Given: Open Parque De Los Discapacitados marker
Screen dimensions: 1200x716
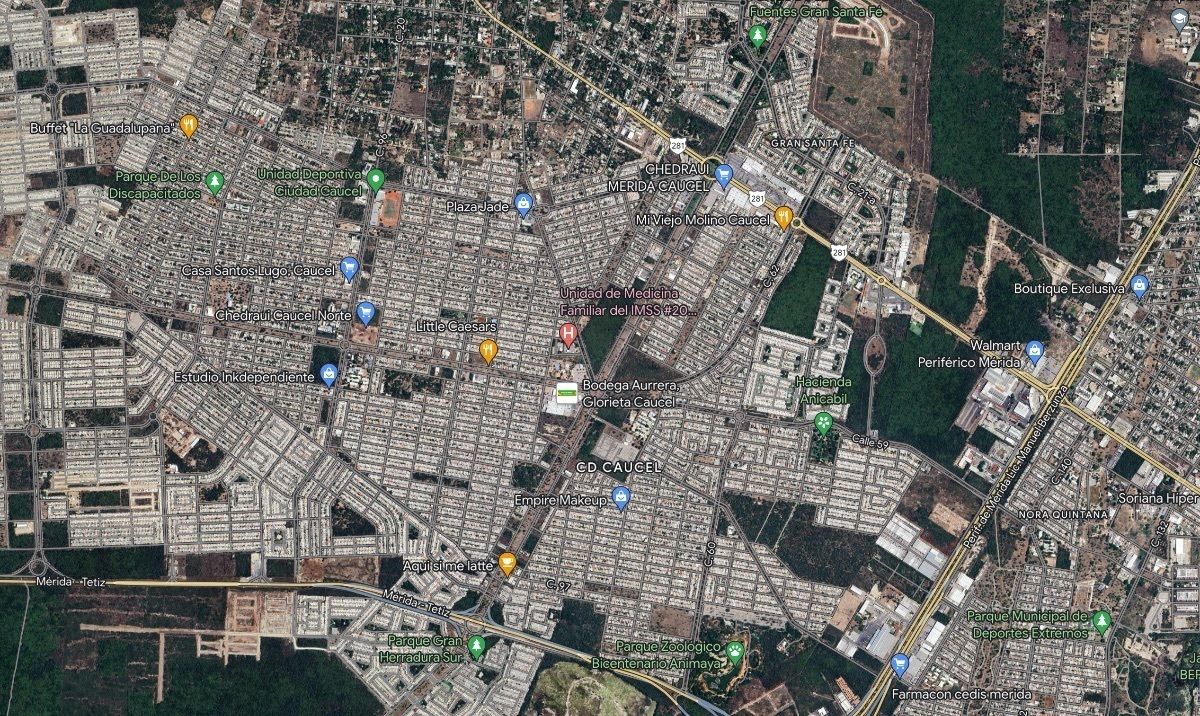Looking at the screenshot, I should point(215,182).
